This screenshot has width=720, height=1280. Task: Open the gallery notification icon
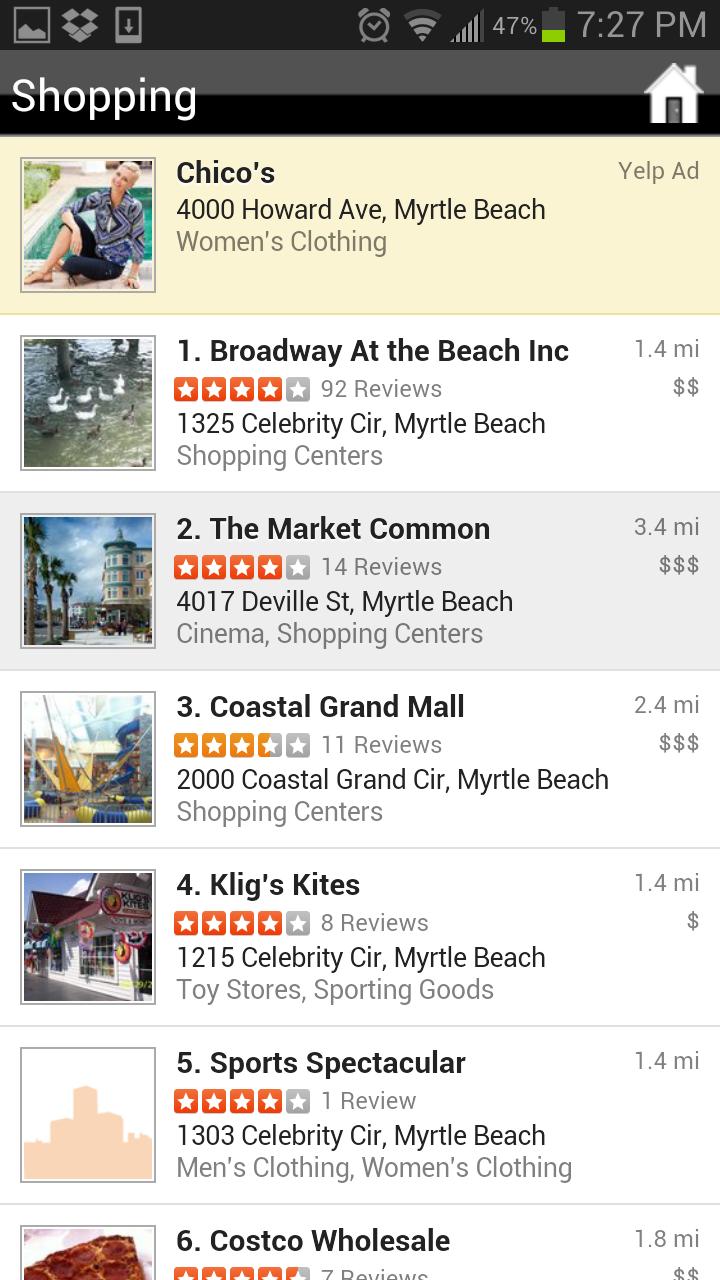pyautogui.click(x=29, y=24)
